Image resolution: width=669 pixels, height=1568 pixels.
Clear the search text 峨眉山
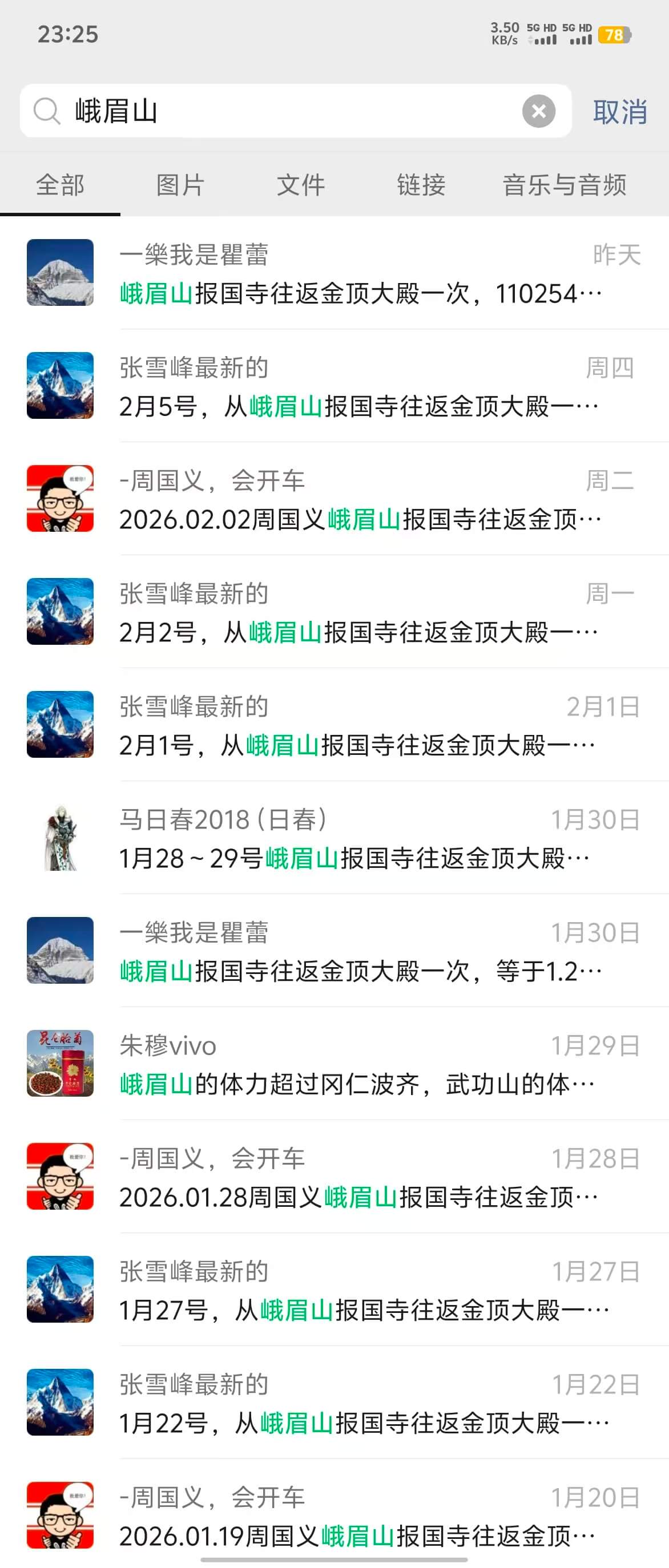pyautogui.click(x=538, y=111)
